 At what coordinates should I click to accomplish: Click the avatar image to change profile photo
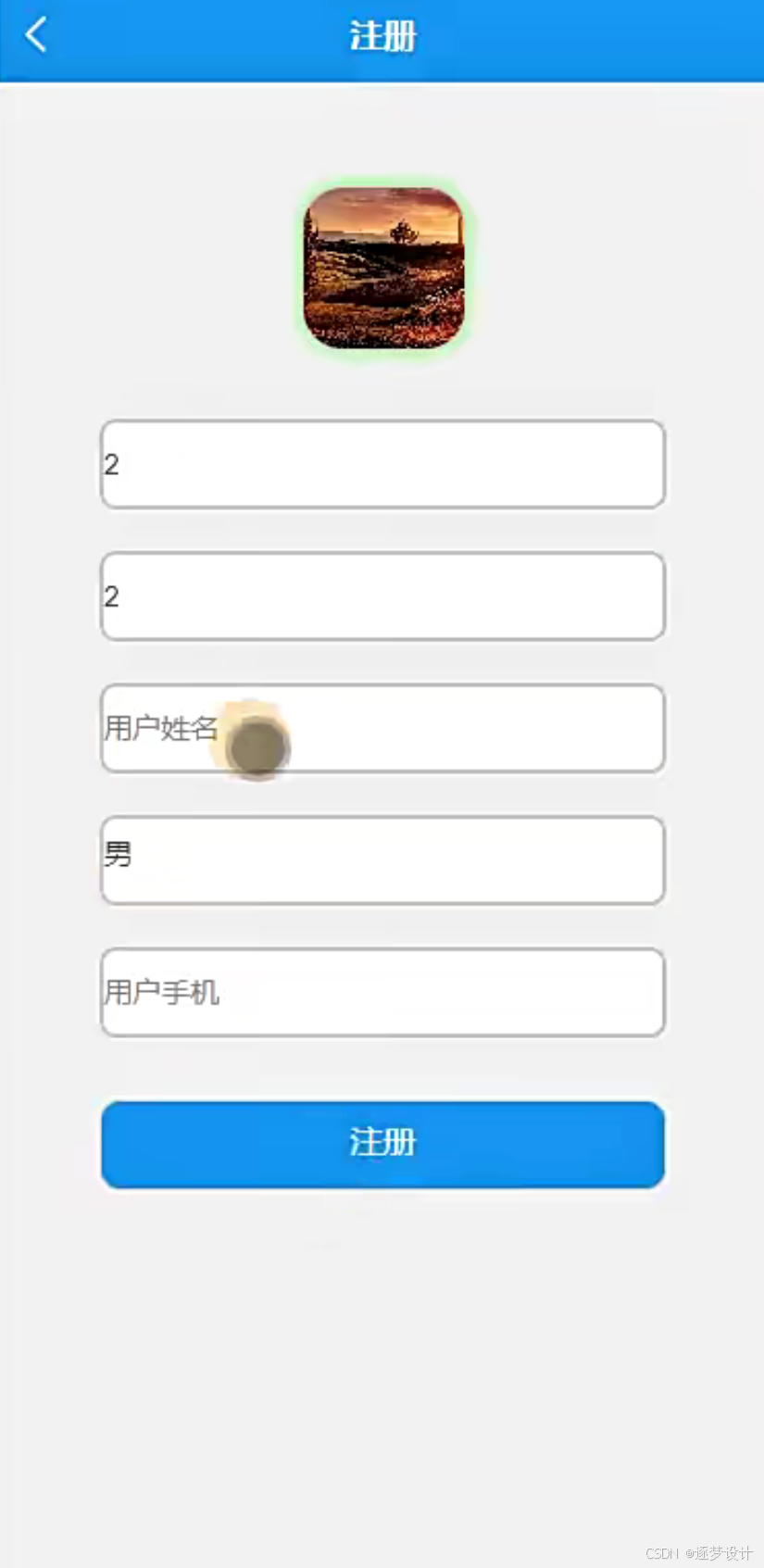click(x=382, y=268)
